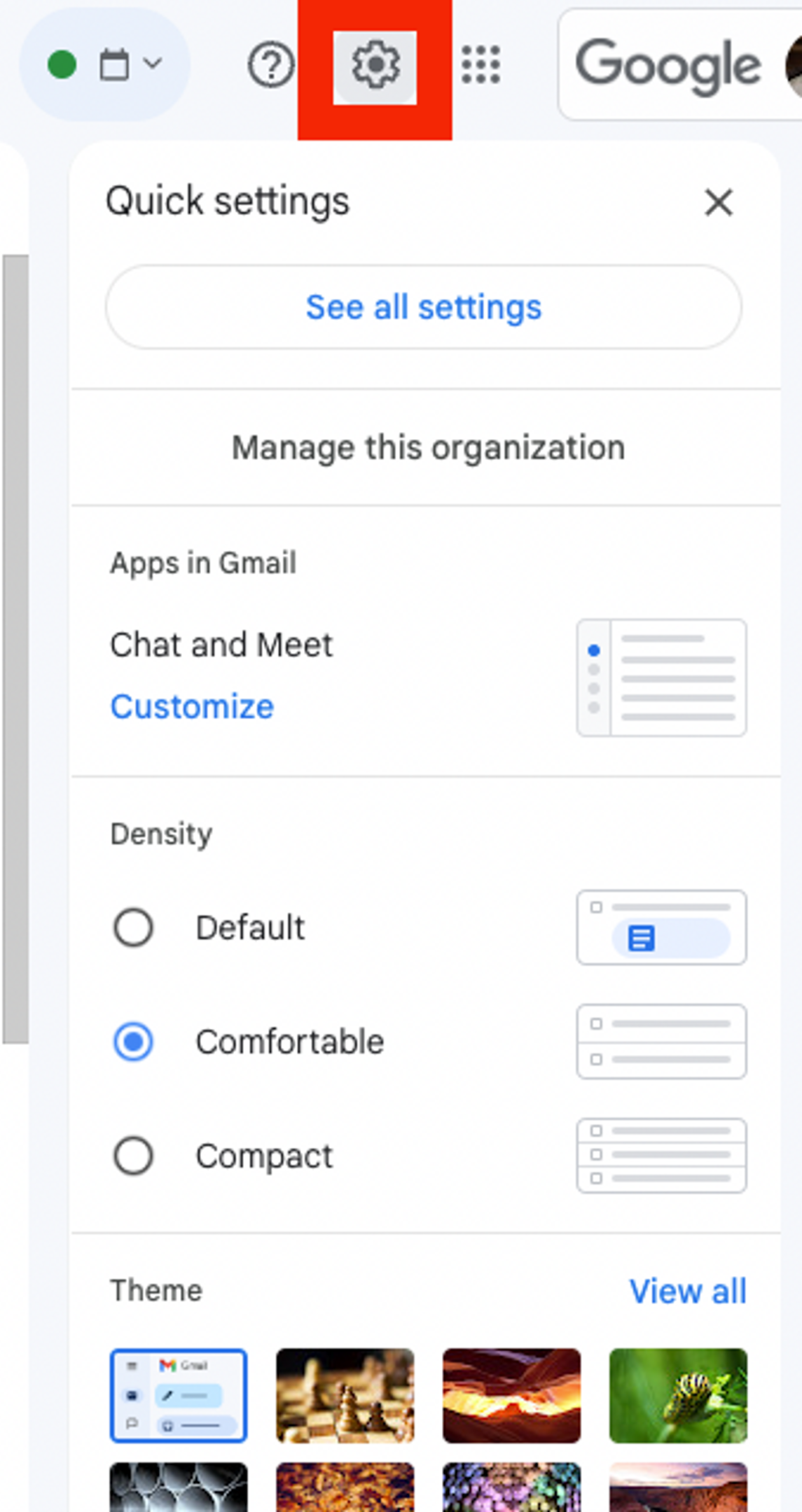Image resolution: width=802 pixels, height=1512 pixels.
Task: Click the Default density preview thumbnail
Action: 661,927
